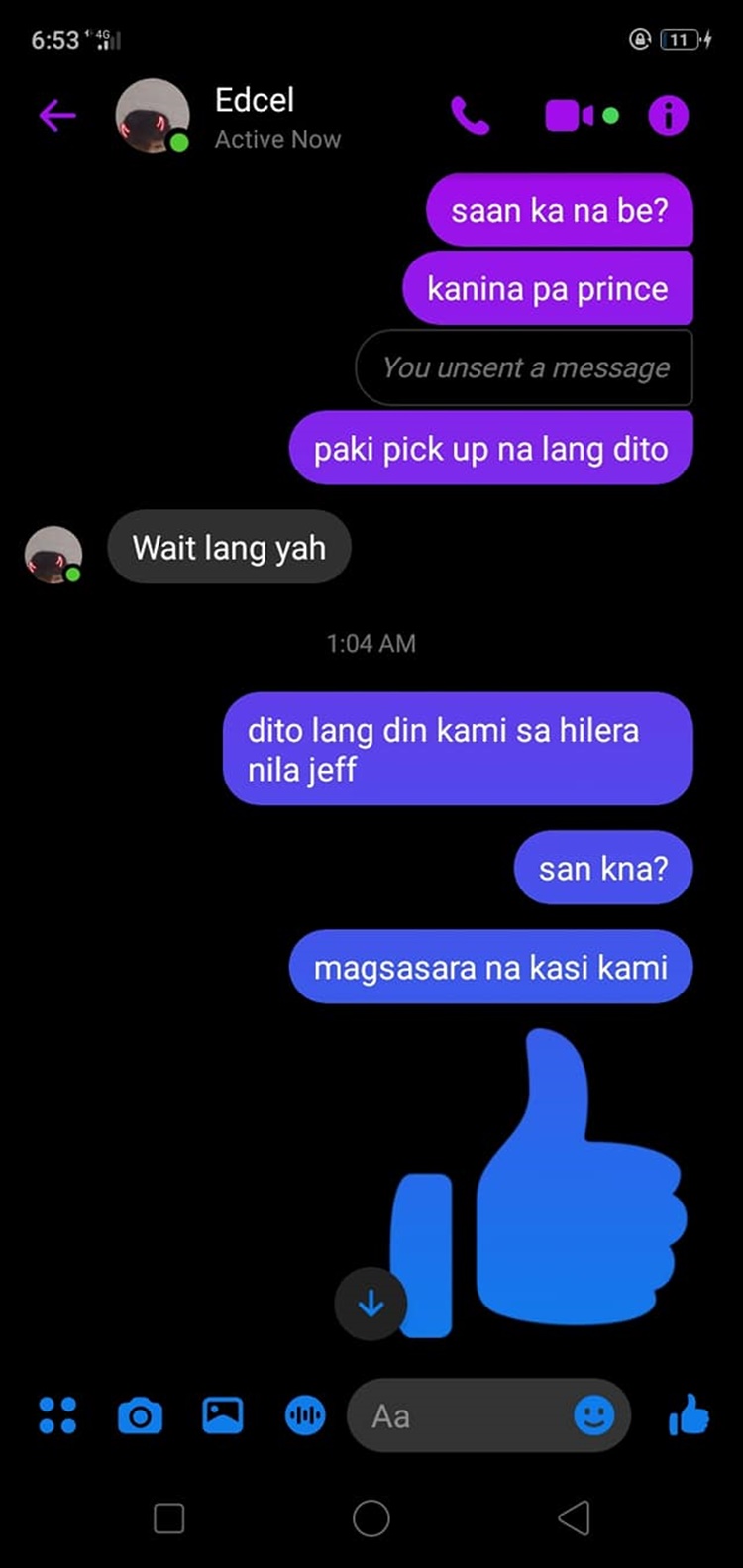Open the camera to take a photo
Screen dimensions: 743x1568
click(x=140, y=1415)
